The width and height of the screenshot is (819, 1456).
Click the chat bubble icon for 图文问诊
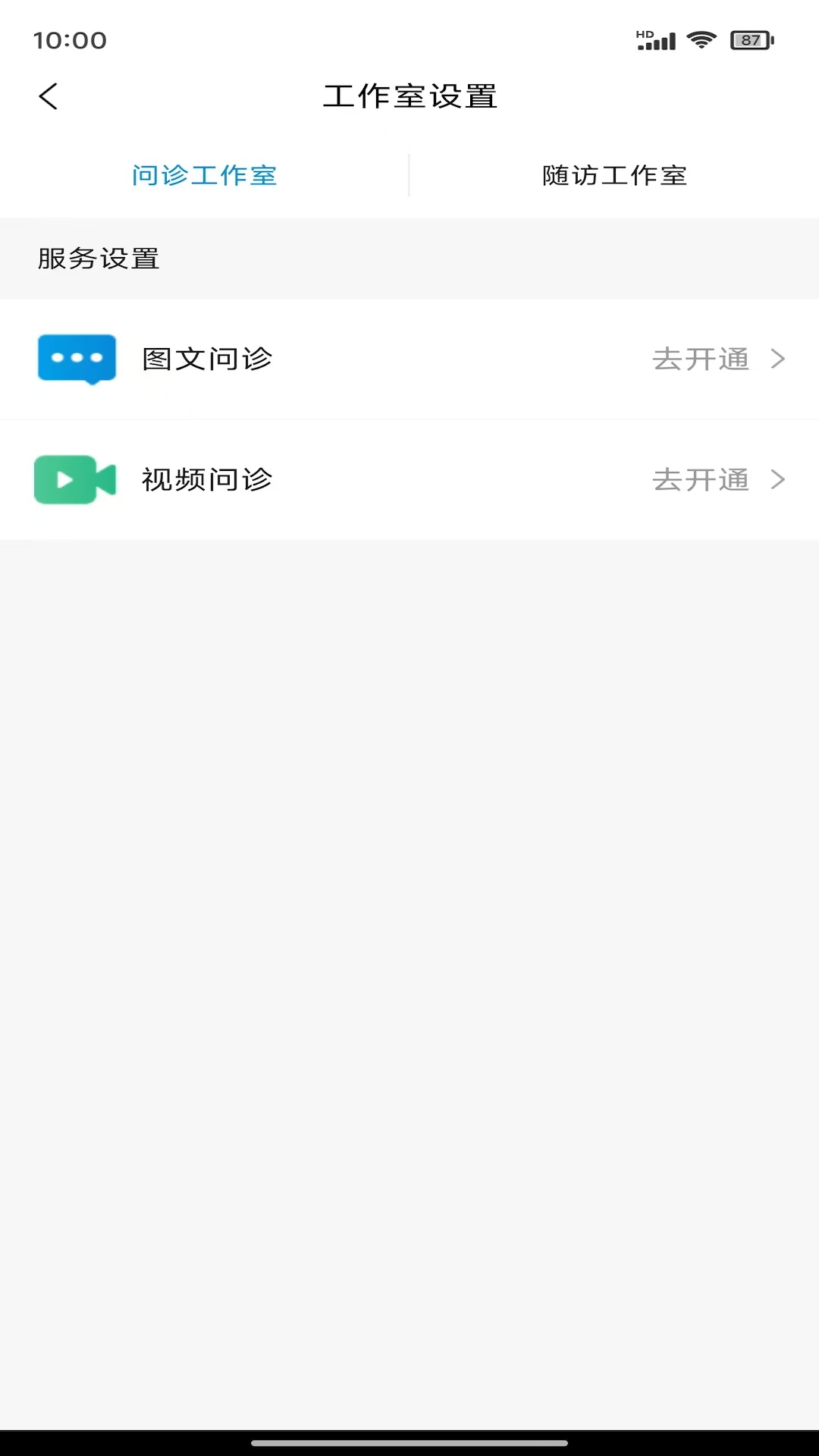click(76, 359)
